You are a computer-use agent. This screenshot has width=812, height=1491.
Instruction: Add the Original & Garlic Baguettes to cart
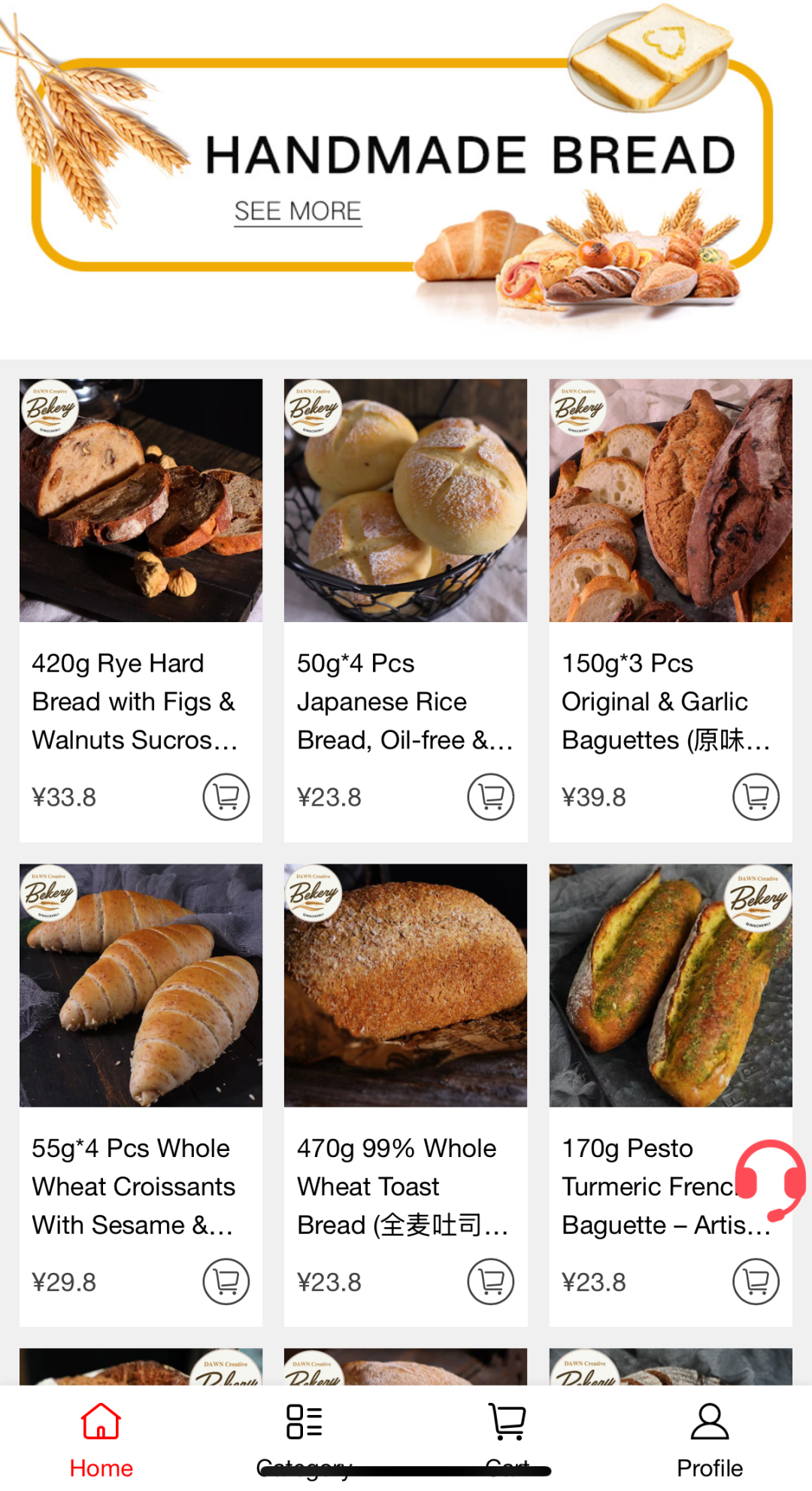[x=756, y=797]
